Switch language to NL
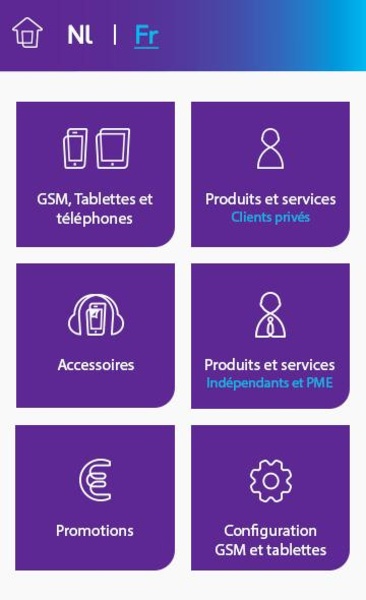366x600 pixels. [x=80, y=35]
